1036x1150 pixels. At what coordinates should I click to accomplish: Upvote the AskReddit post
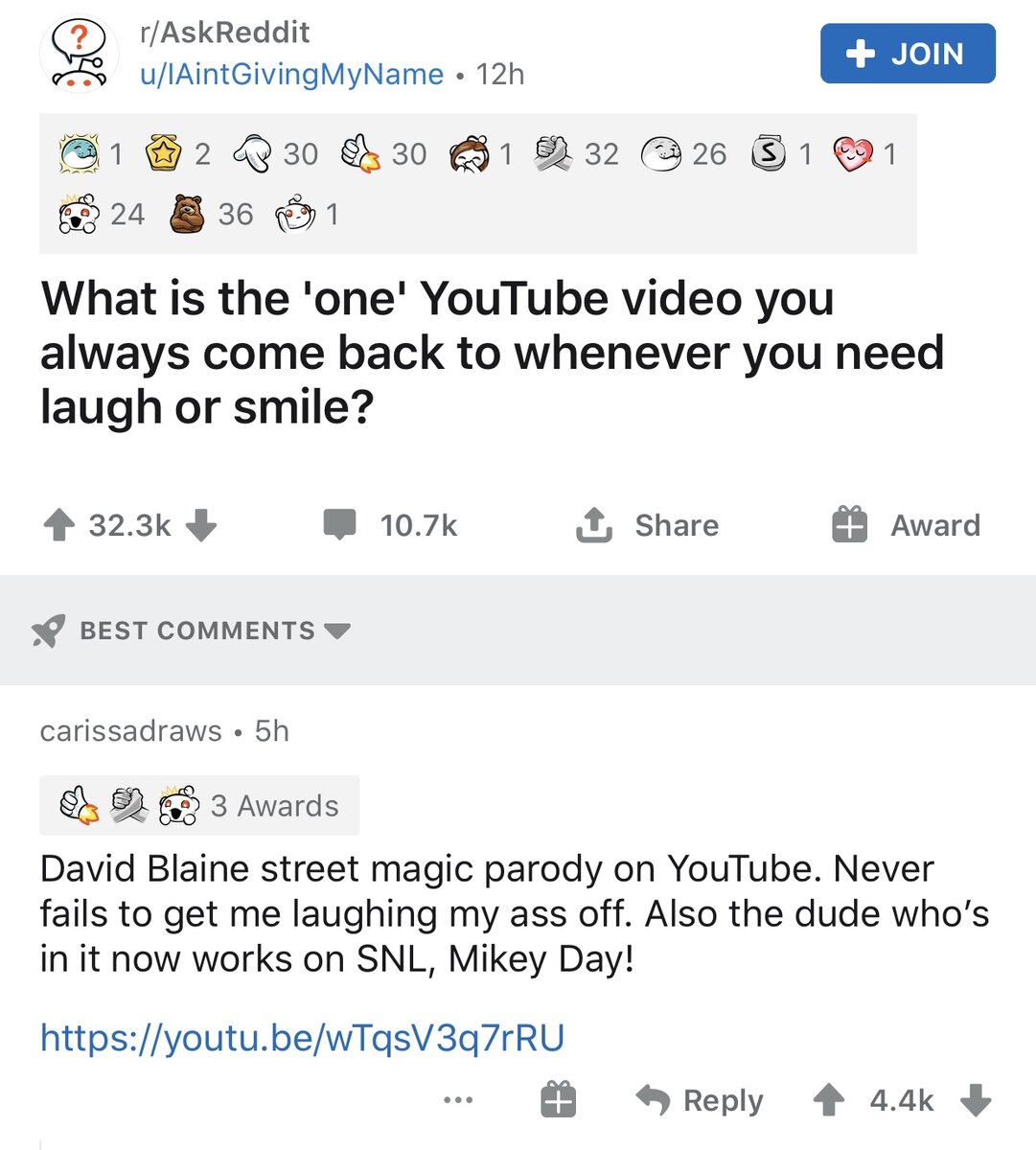(x=59, y=525)
